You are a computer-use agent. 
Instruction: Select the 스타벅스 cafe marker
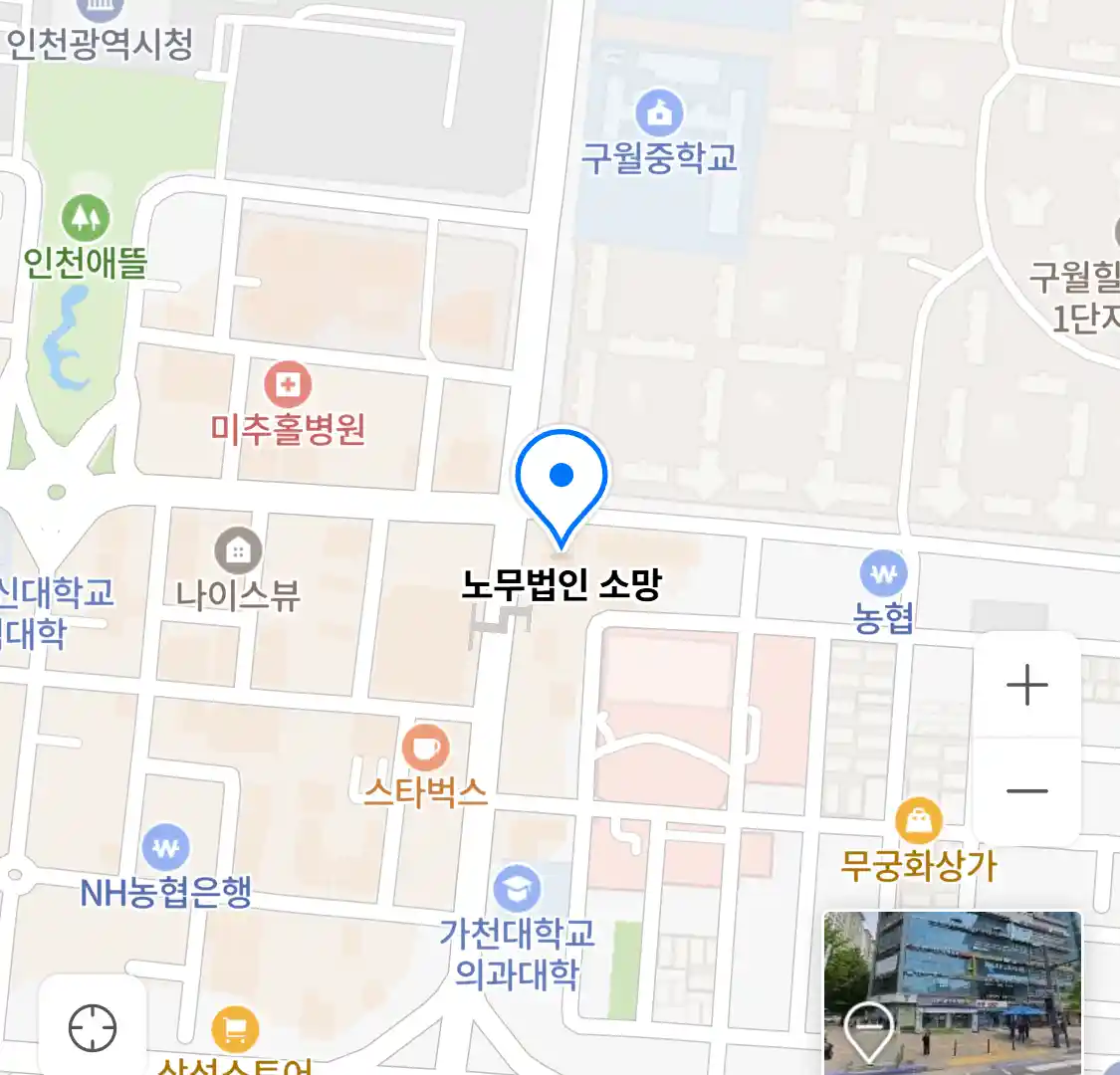pyautogui.click(x=425, y=748)
